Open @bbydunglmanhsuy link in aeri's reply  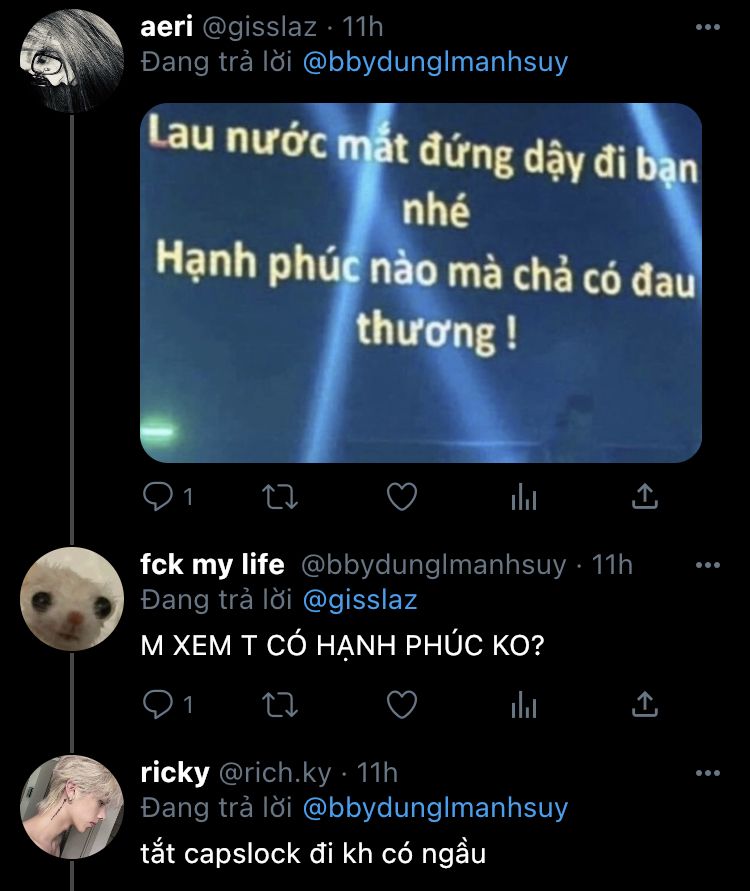pos(433,62)
